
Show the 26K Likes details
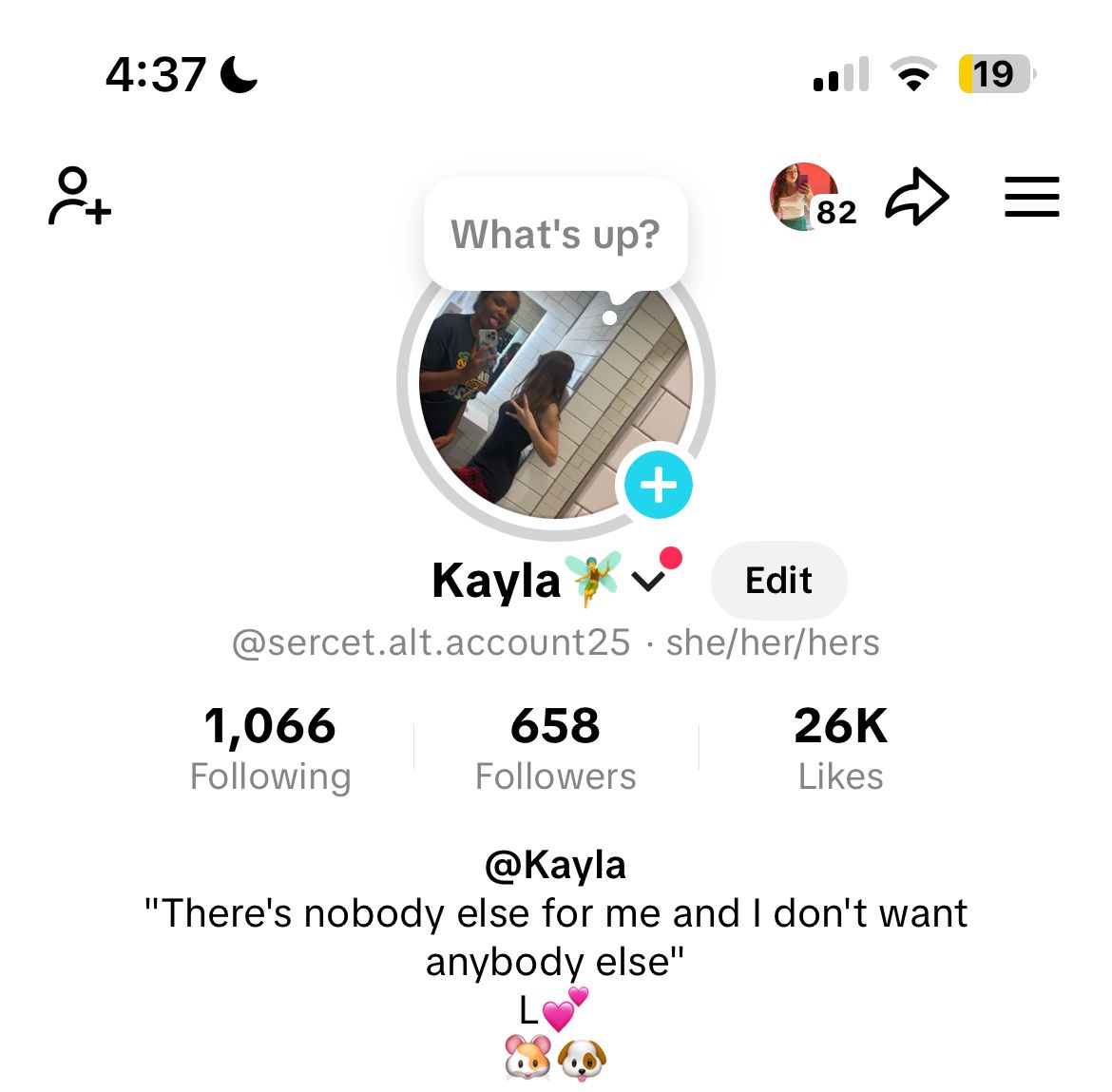tap(840, 748)
